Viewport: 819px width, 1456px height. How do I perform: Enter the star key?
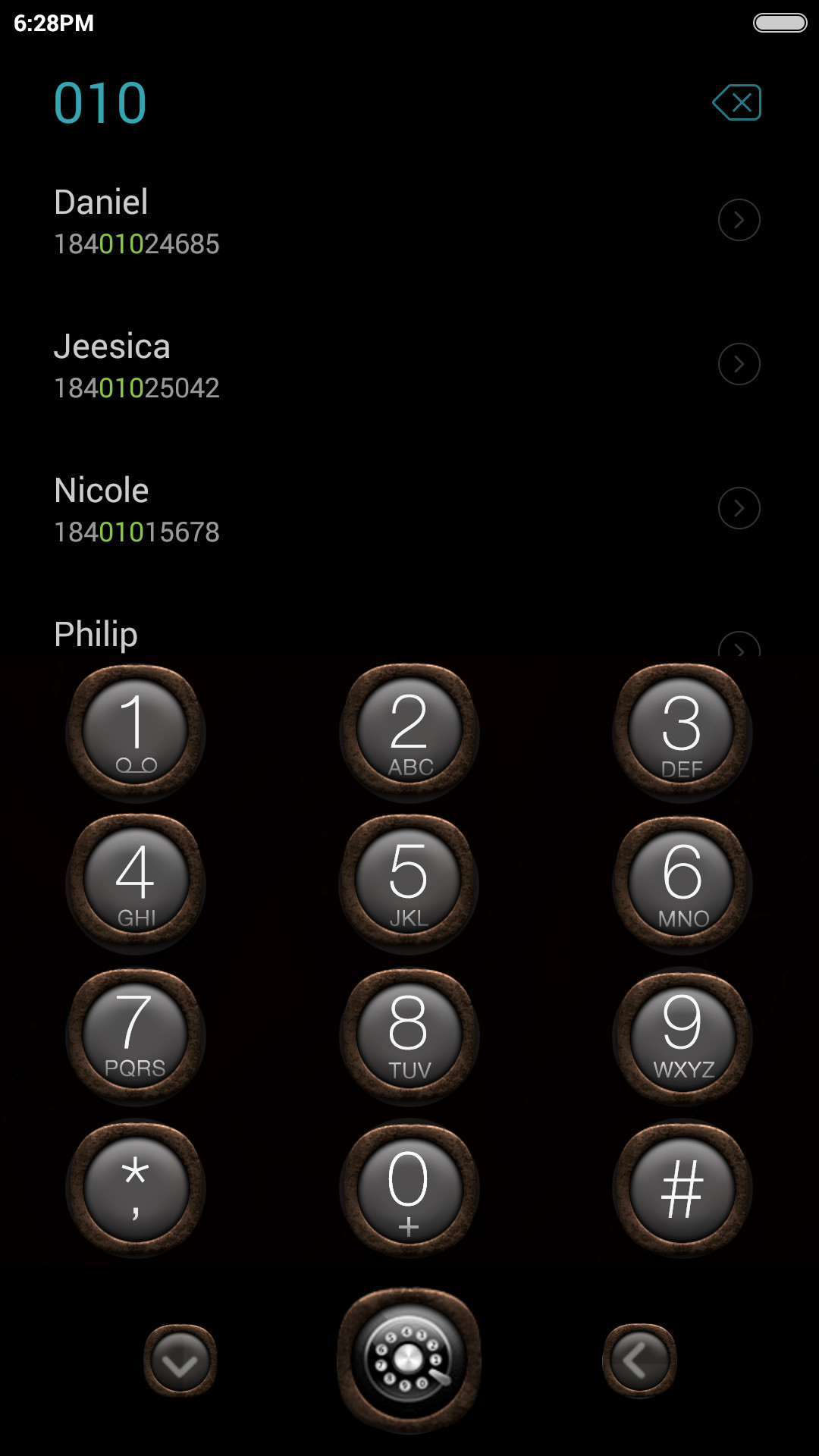(136, 1188)
